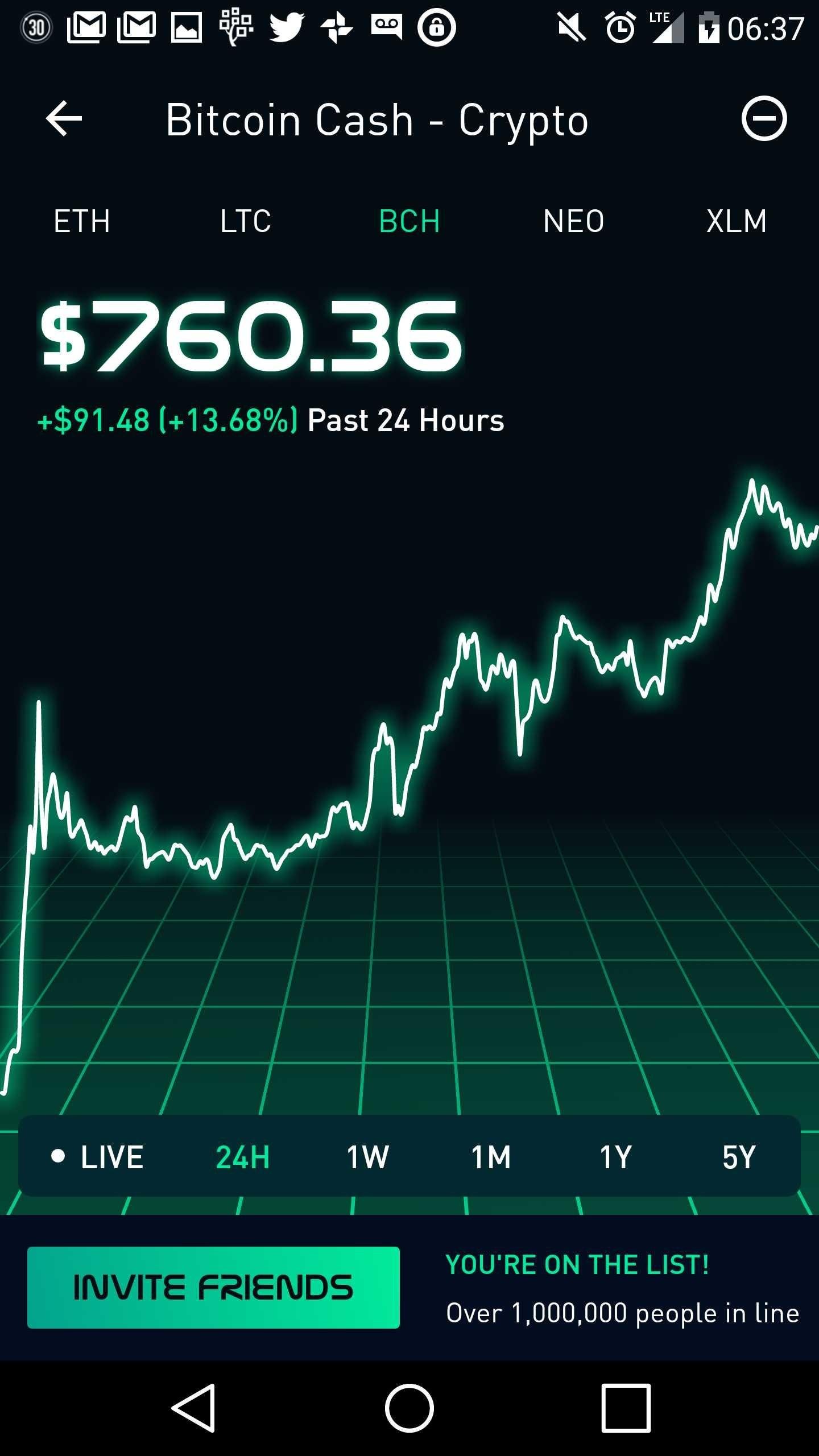This screenshot has height=1456, width=819.
Task: Tap the circled minus icon
Action: 764,118
